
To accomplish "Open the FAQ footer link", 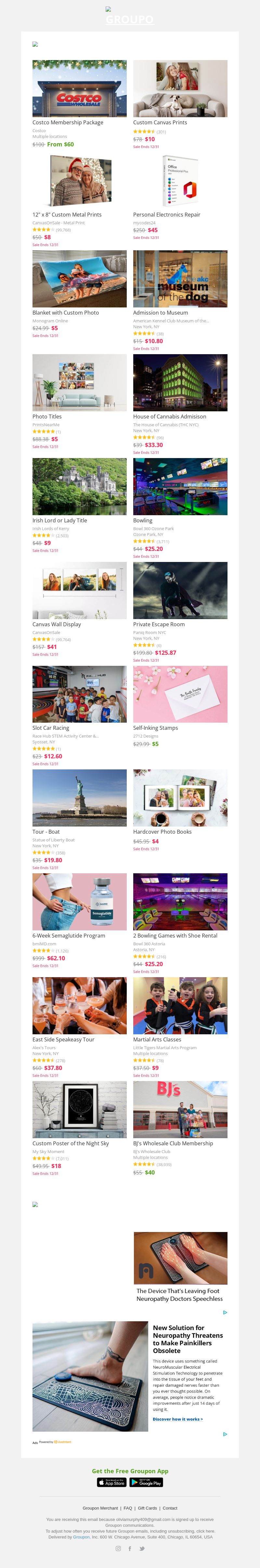I will click(128, 1508).
